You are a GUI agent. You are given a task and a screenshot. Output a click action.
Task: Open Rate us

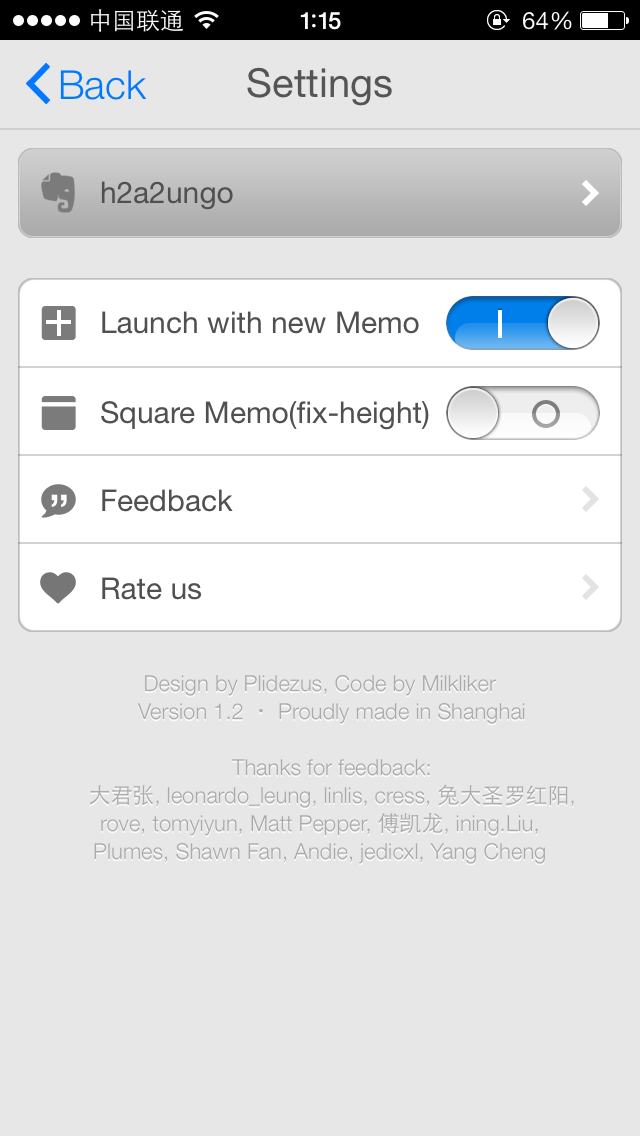[320, 588]
